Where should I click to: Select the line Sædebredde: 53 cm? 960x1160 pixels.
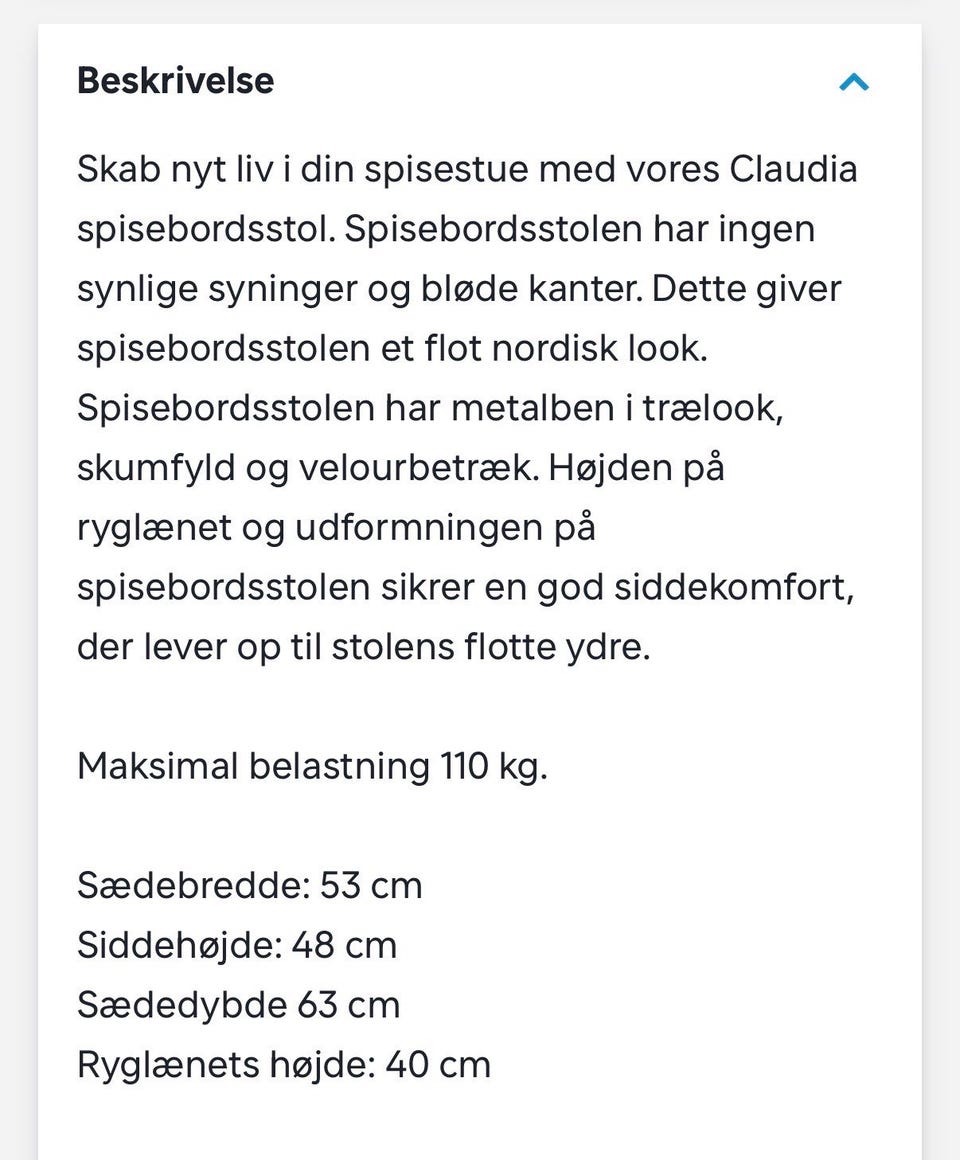[249, 885]
